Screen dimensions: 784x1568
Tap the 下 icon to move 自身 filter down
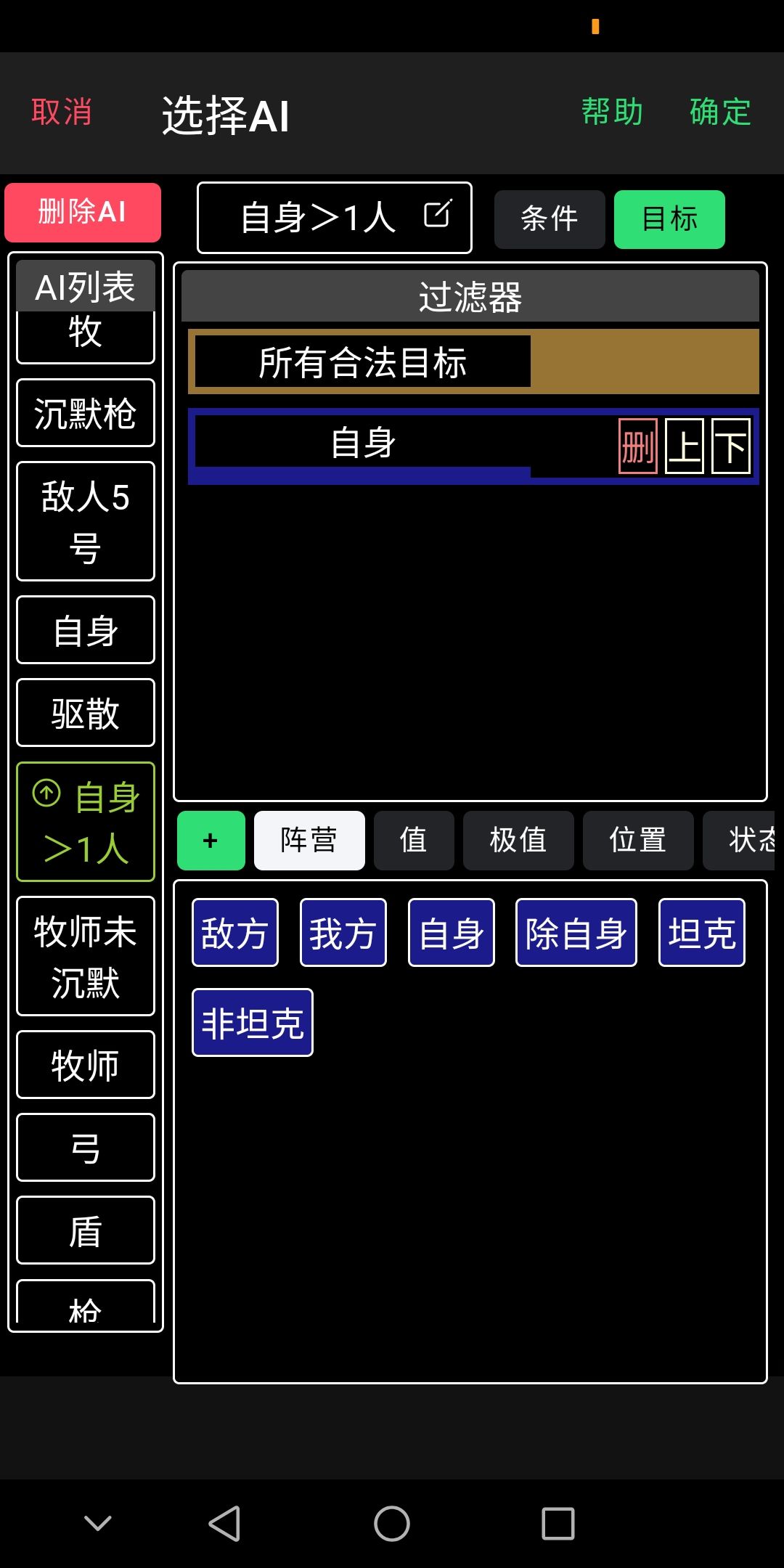coord(731,447)
